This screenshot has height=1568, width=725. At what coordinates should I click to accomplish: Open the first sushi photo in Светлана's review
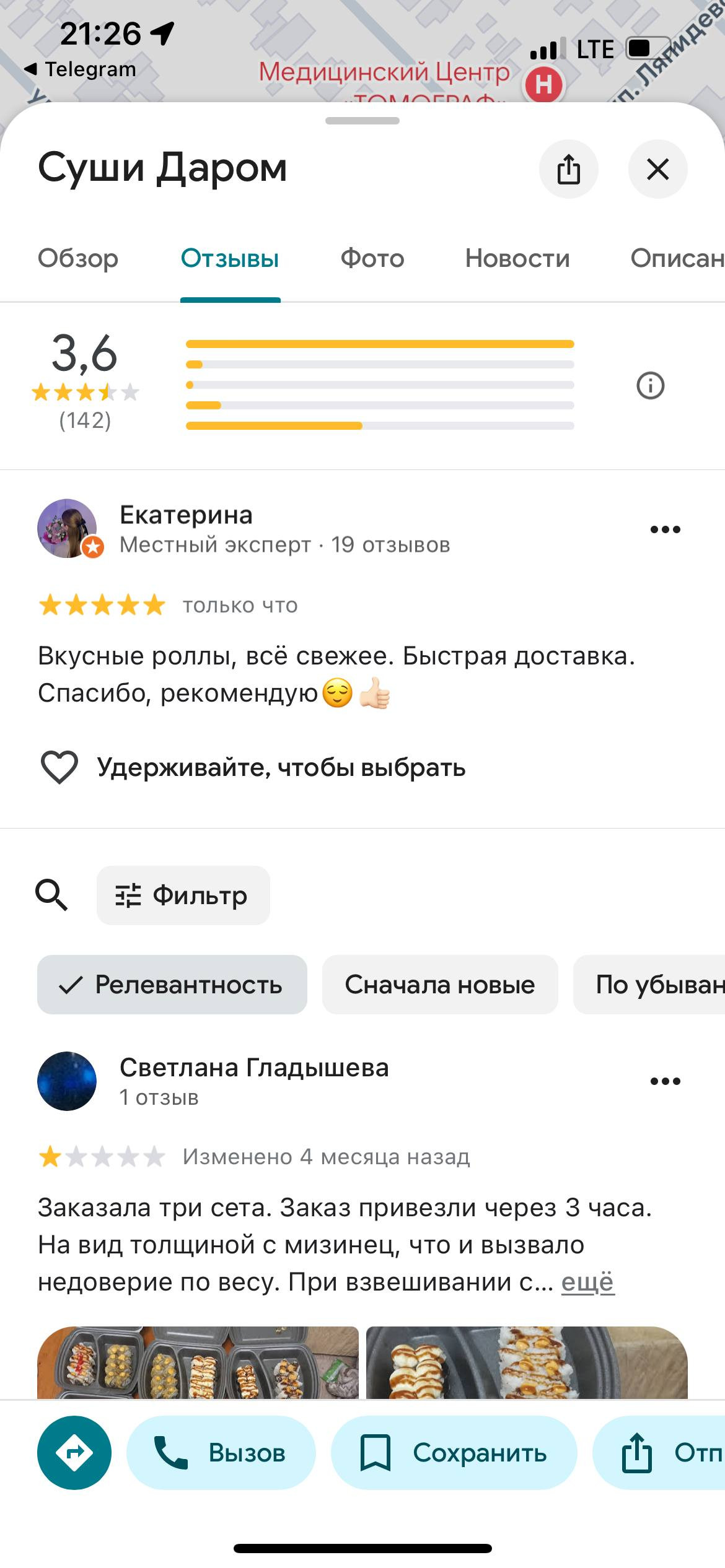tap(198, 1362)
